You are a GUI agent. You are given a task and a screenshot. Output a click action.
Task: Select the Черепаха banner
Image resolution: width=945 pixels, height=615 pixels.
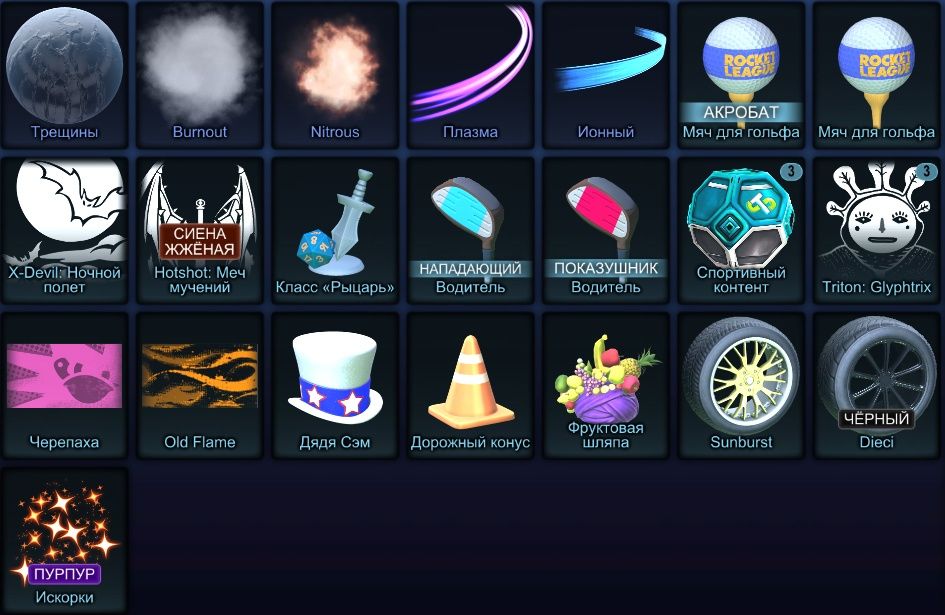(65, 385)
